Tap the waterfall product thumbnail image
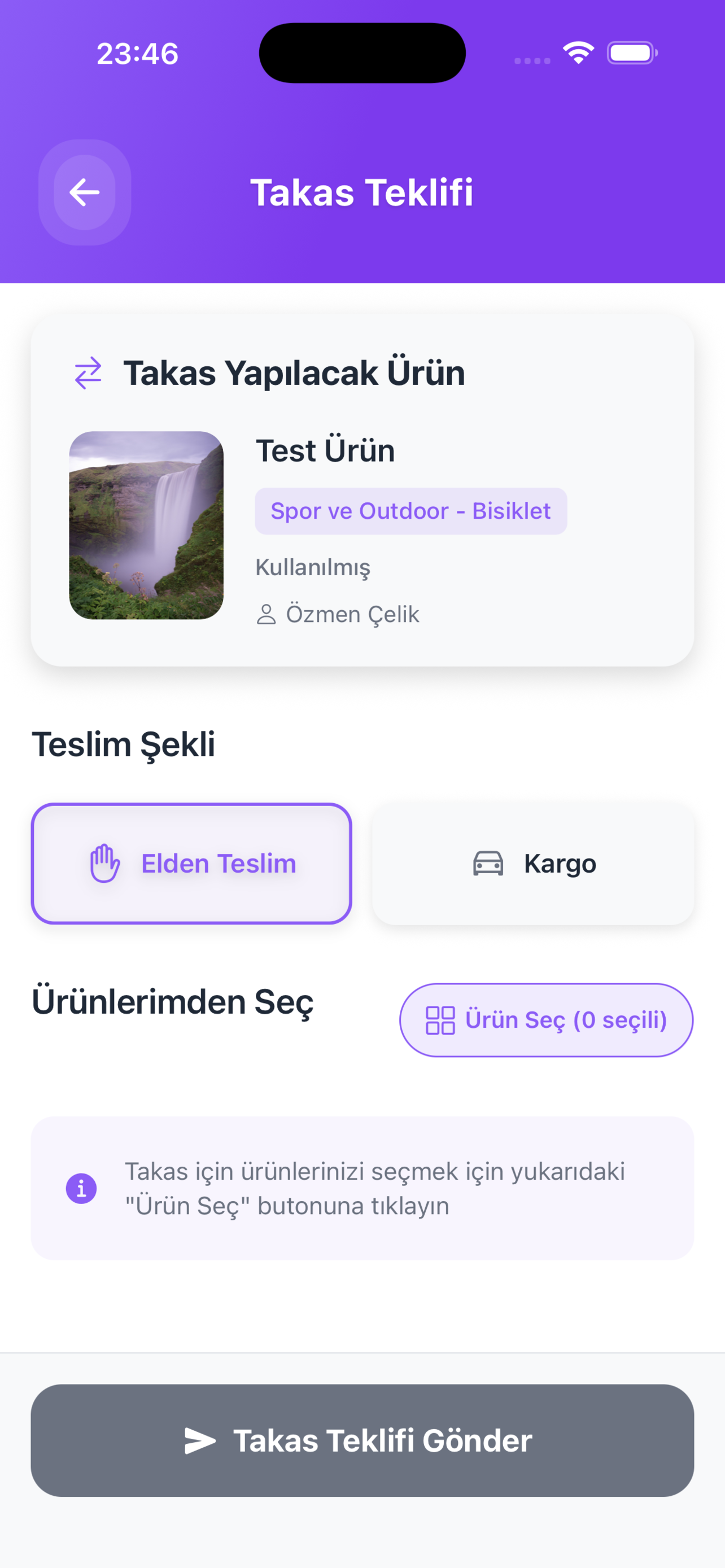Viewport: 725px width, 1568px height. pos(146,526)
